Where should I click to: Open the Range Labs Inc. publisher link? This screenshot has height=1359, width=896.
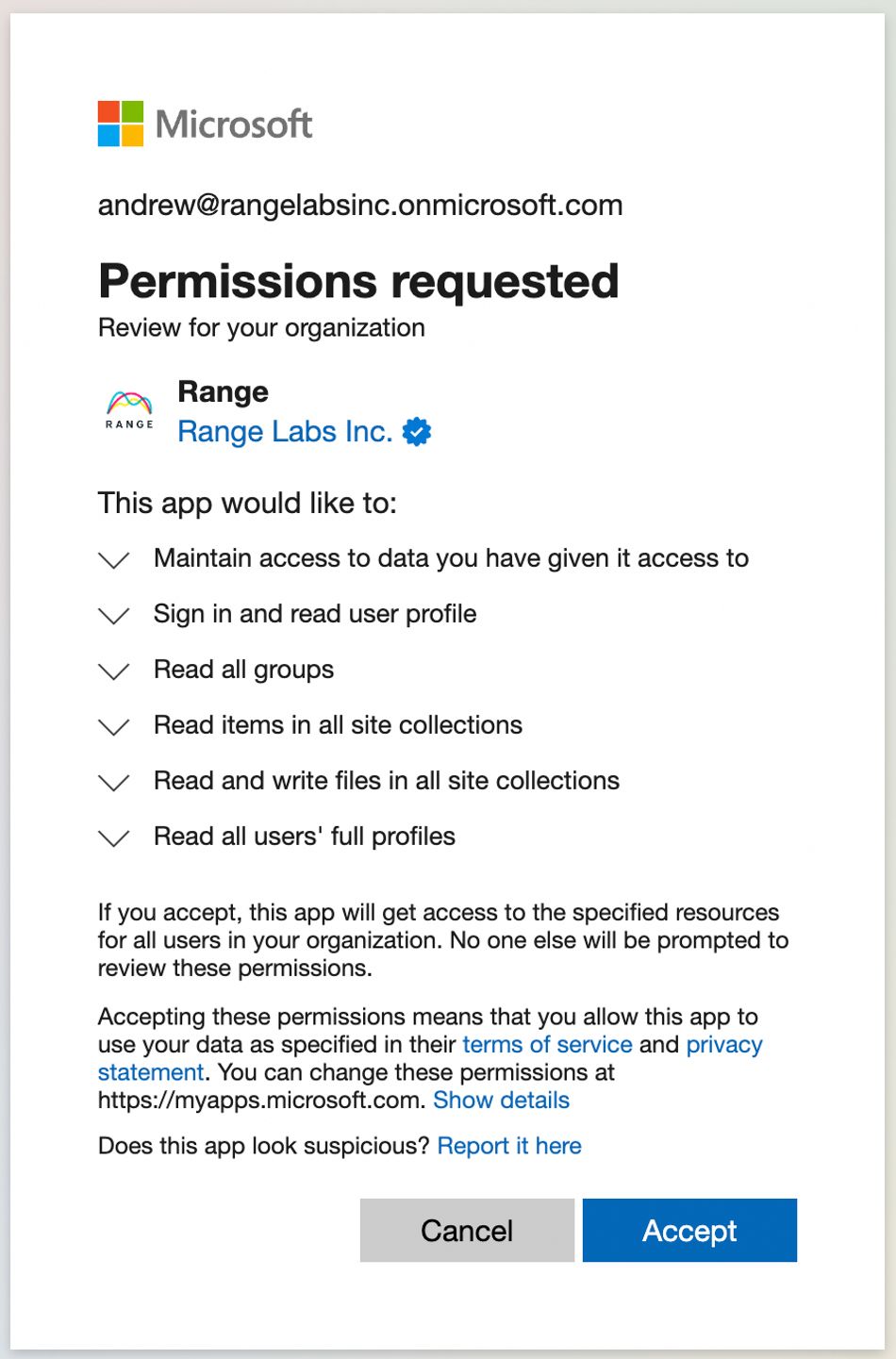pos(285,432)
